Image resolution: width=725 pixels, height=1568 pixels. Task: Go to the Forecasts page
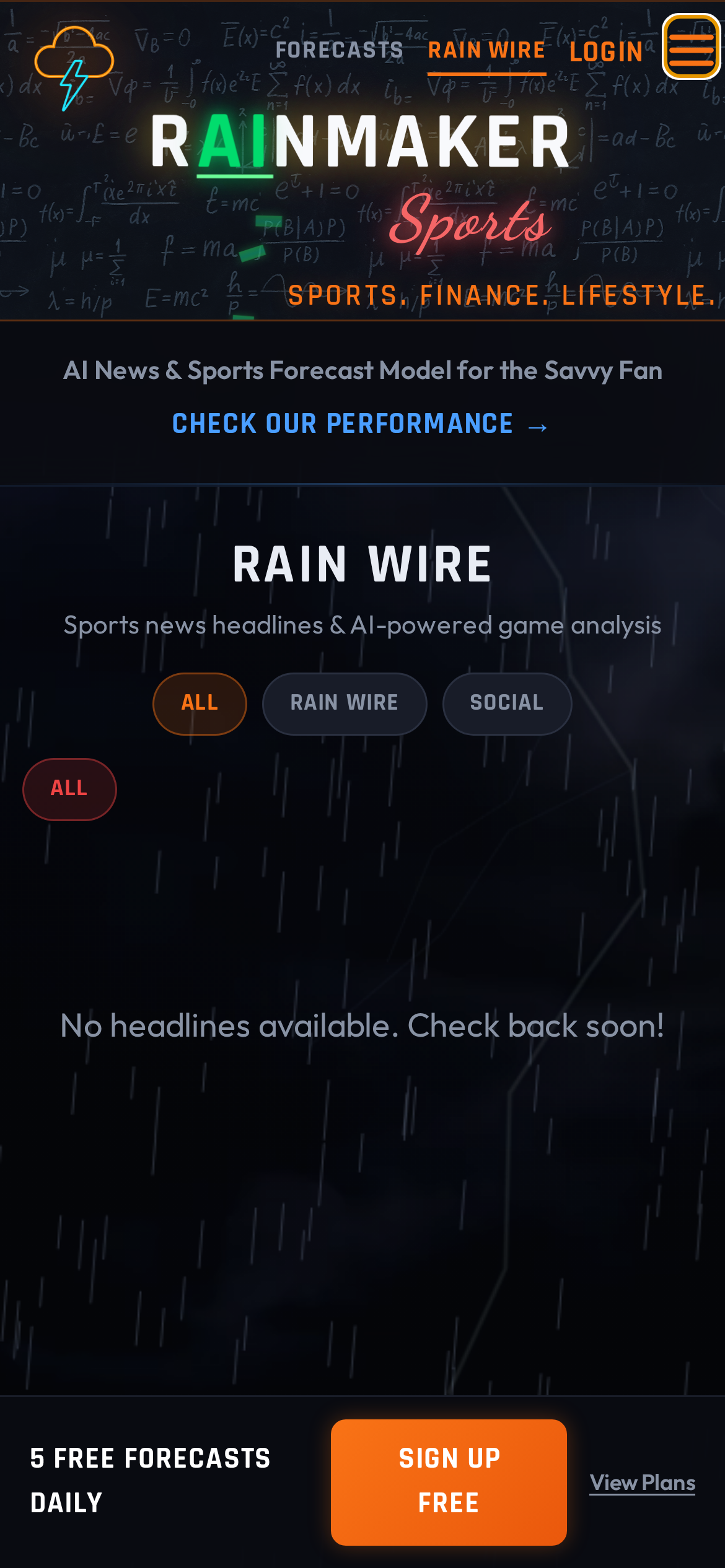click(339, 50)
